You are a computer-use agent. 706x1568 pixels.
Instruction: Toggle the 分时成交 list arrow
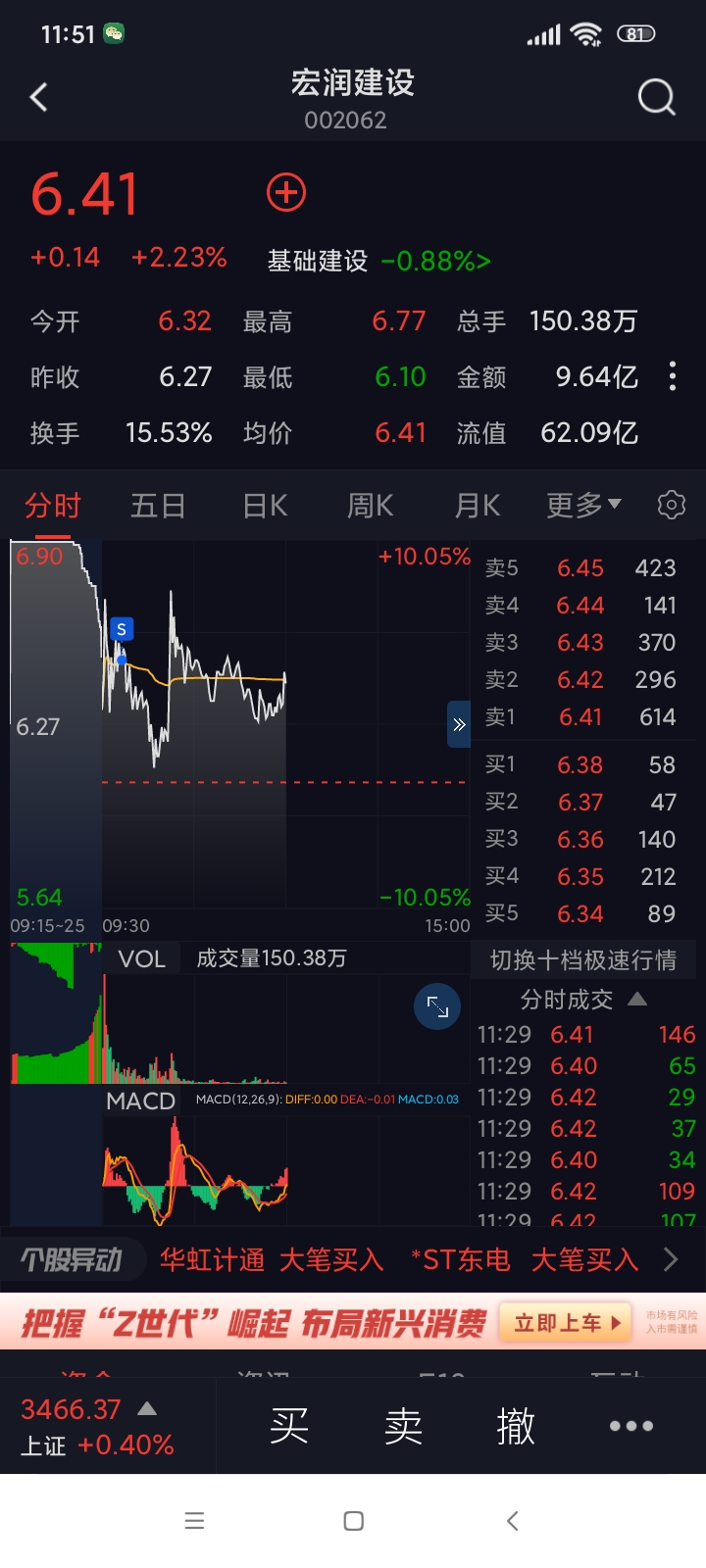tap(637, 1000)
